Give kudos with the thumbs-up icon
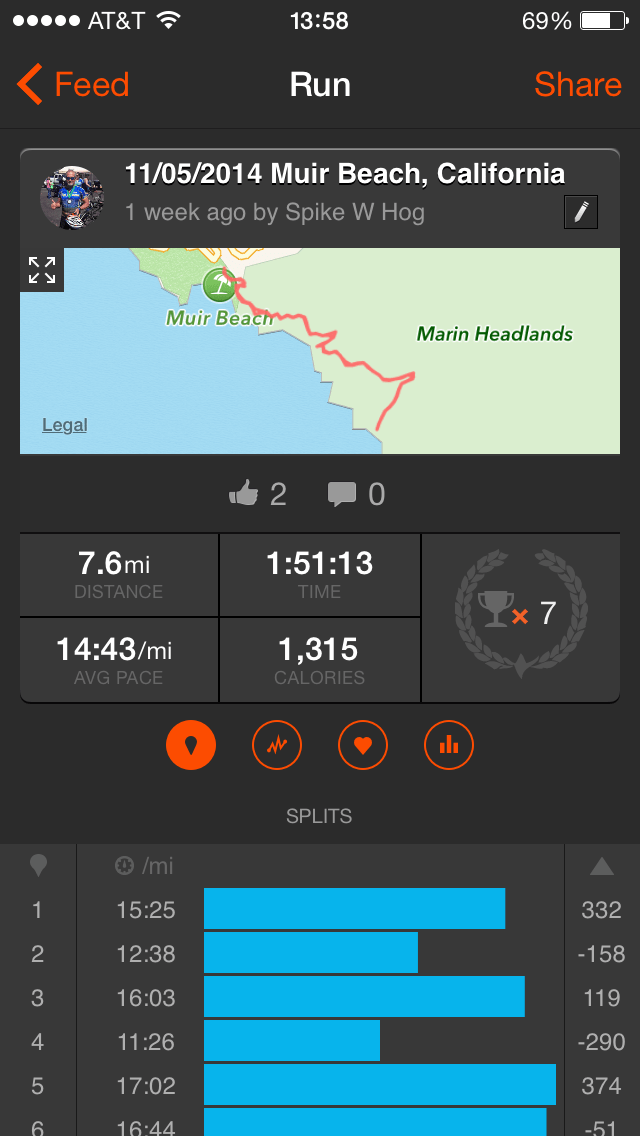This screenshot has height=1136, width=640. pyautogui.click(x=244, y=493)
